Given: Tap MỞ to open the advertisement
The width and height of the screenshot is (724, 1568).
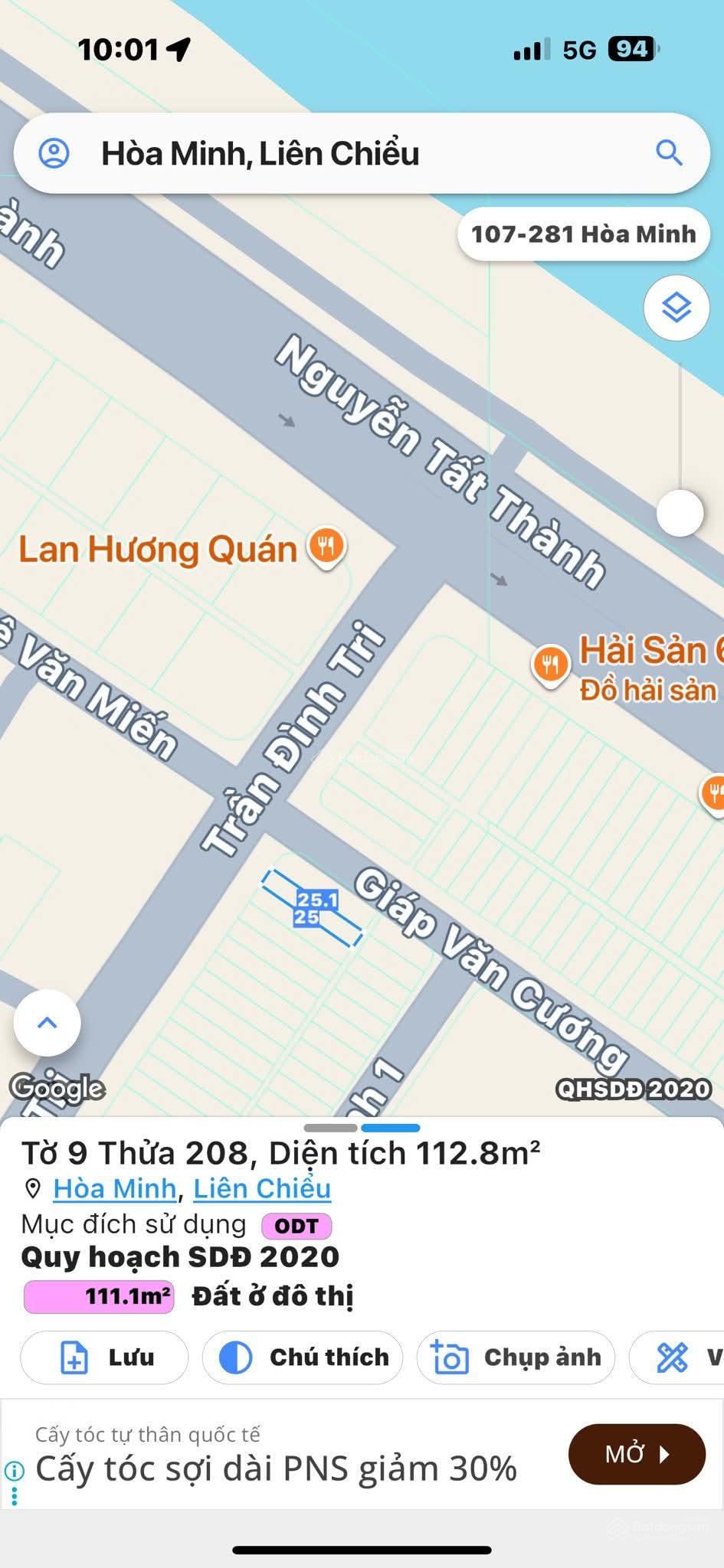Looking at the screenshot, I should click(637, 1454).
